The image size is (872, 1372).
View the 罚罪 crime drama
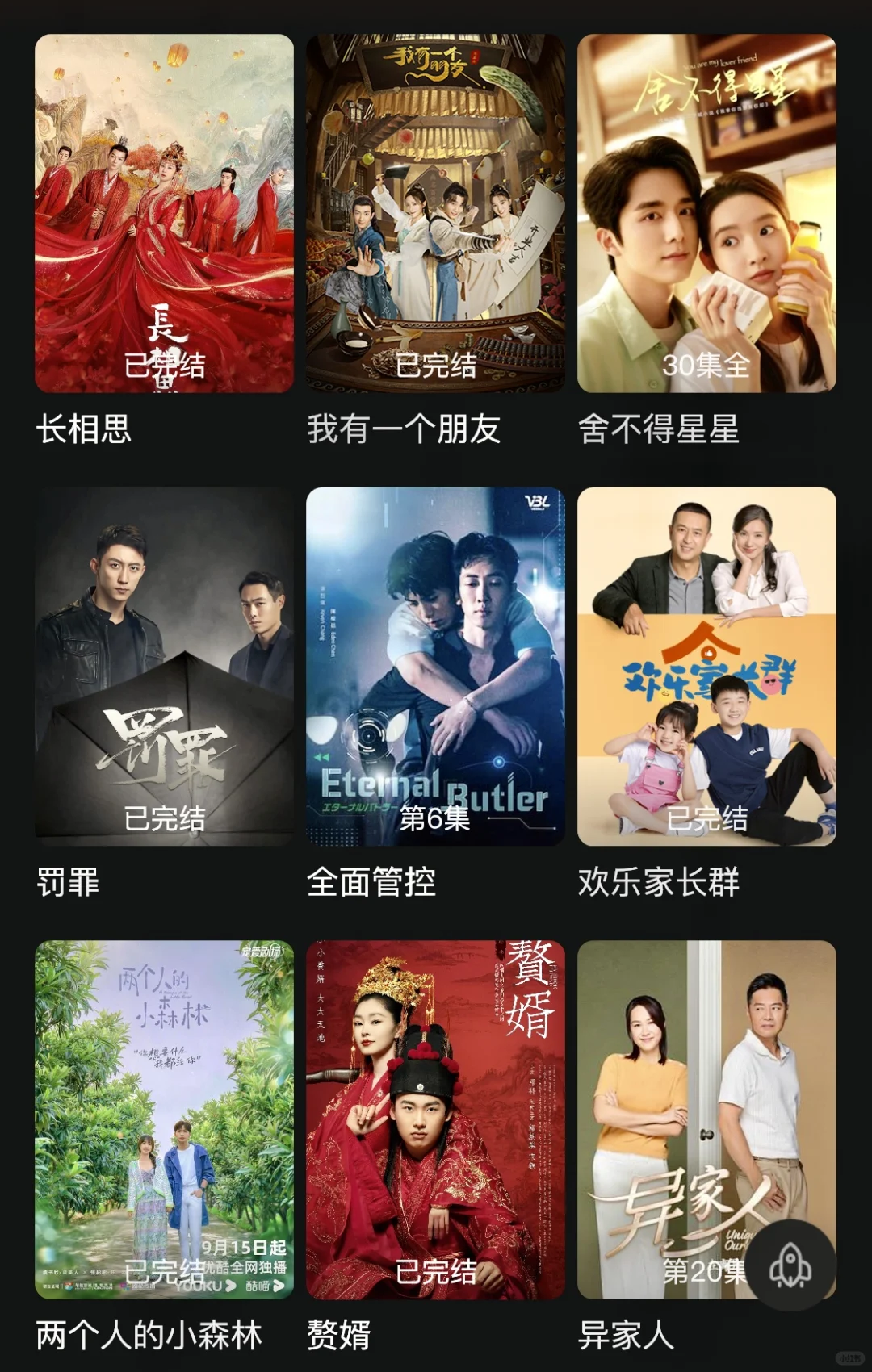click(x=164, y=667)
